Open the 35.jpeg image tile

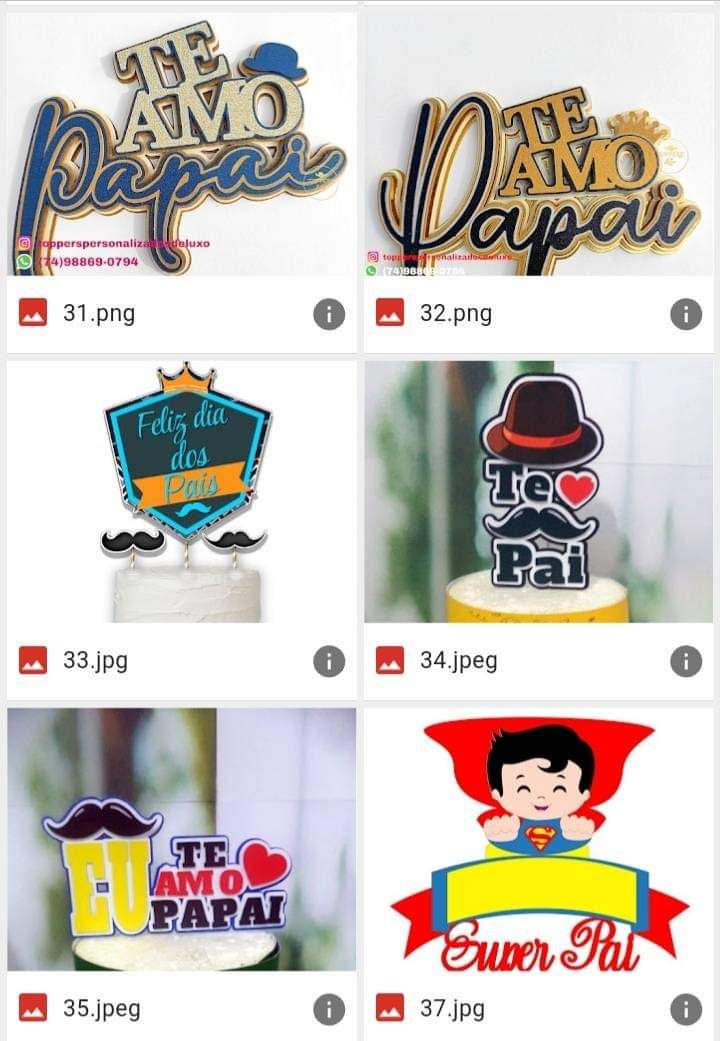pyautogui.click(x=181, y=839)
